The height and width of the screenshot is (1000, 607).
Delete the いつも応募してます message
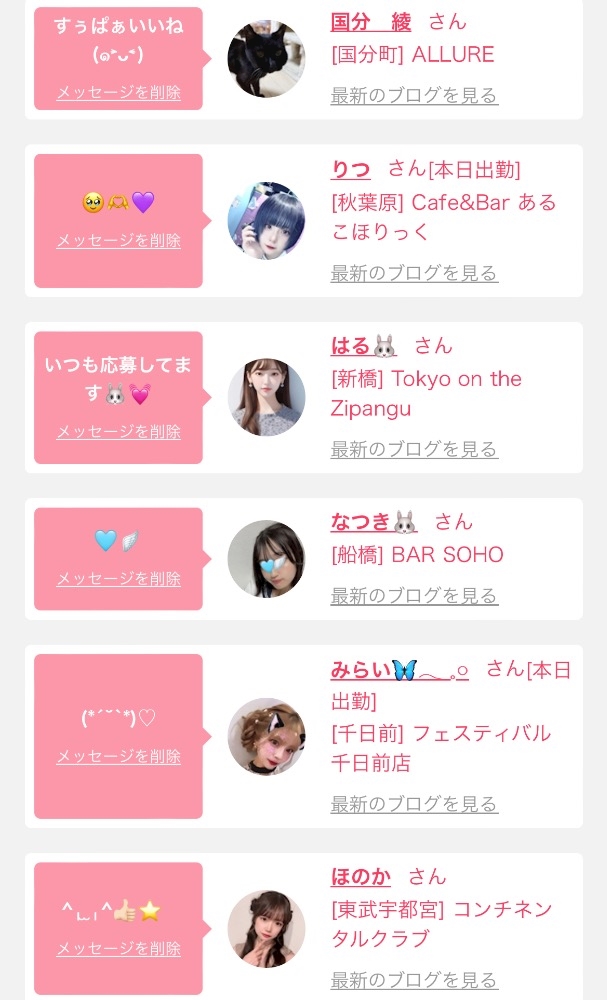point(119,432)
